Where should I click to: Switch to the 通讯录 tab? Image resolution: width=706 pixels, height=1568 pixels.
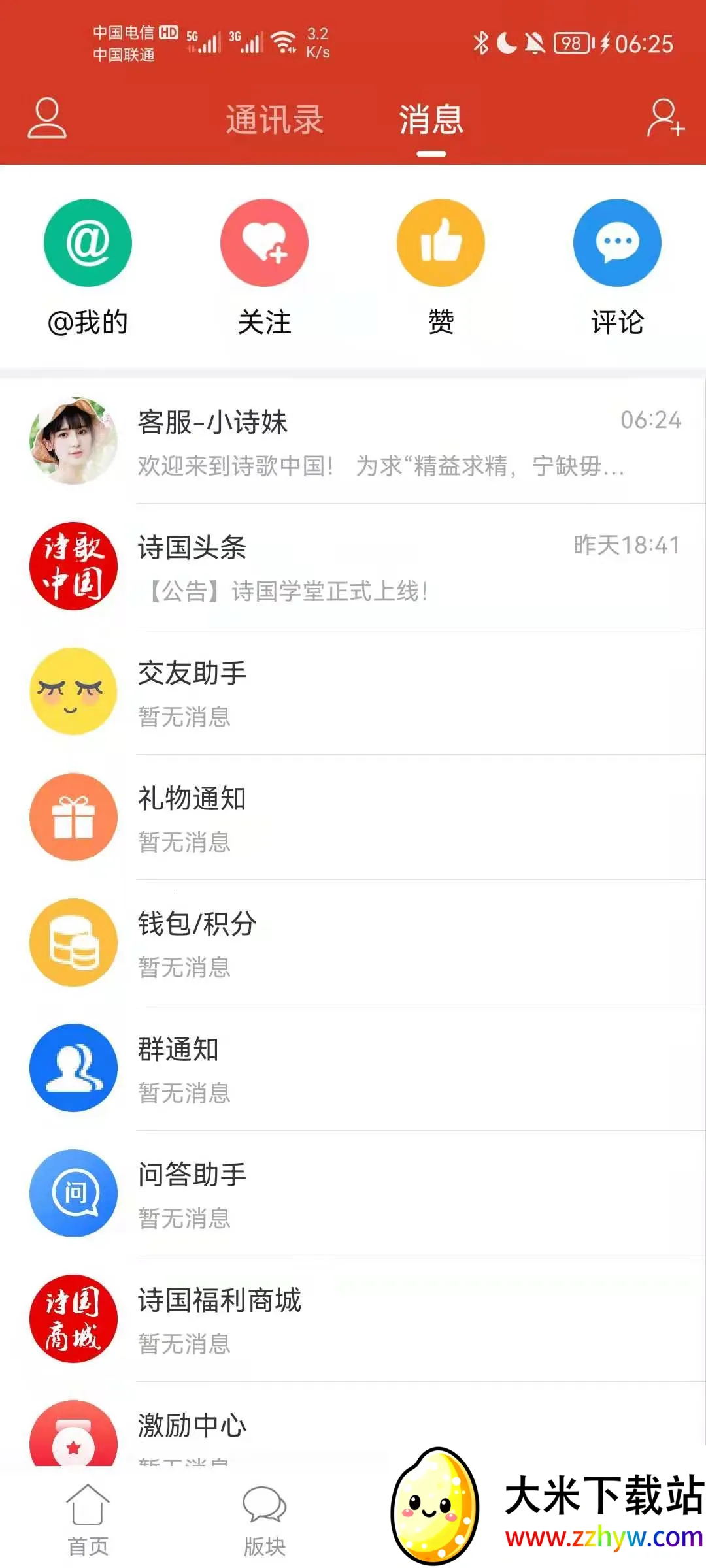(275, 120)
